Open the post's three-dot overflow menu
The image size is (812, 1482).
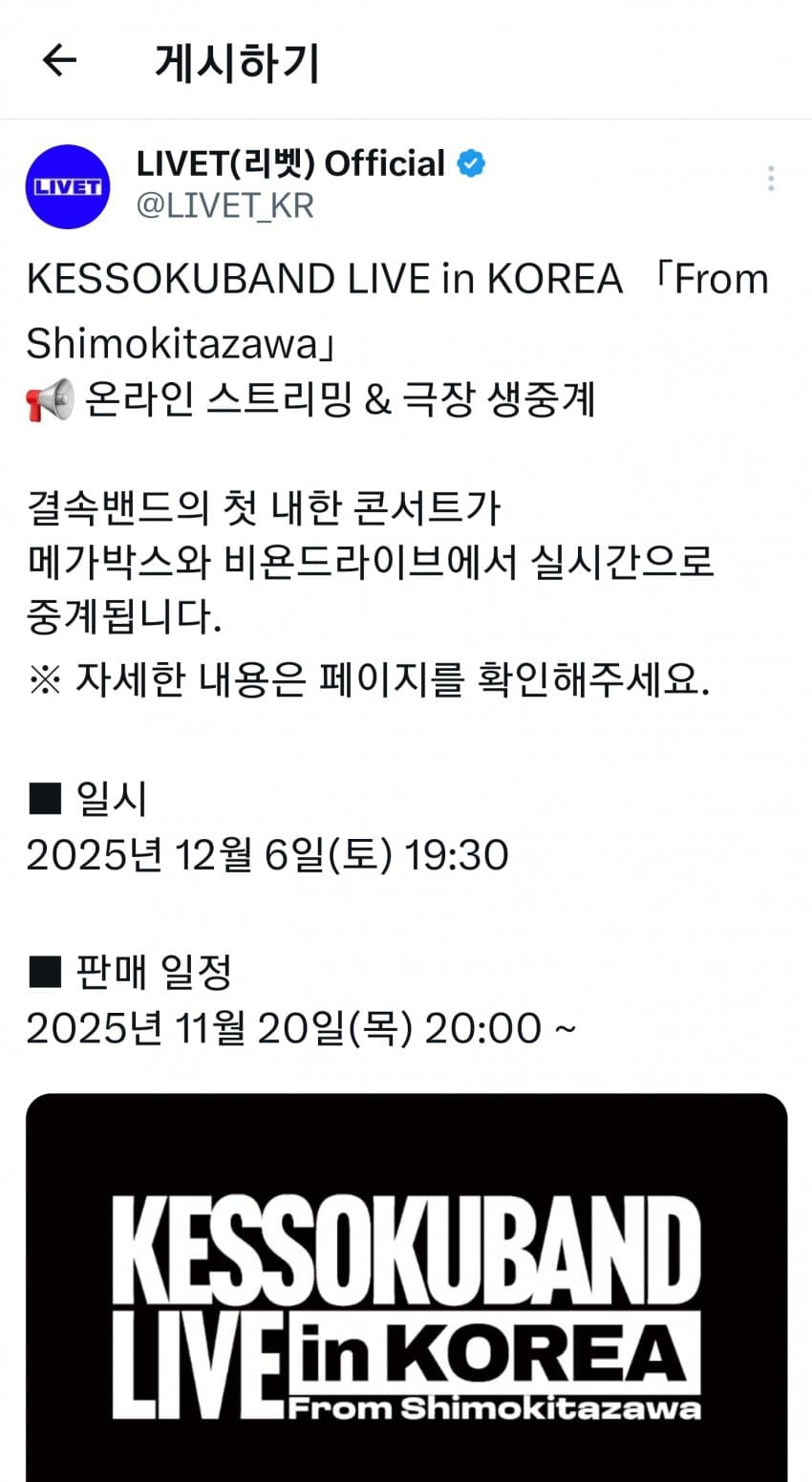[770, 179]
